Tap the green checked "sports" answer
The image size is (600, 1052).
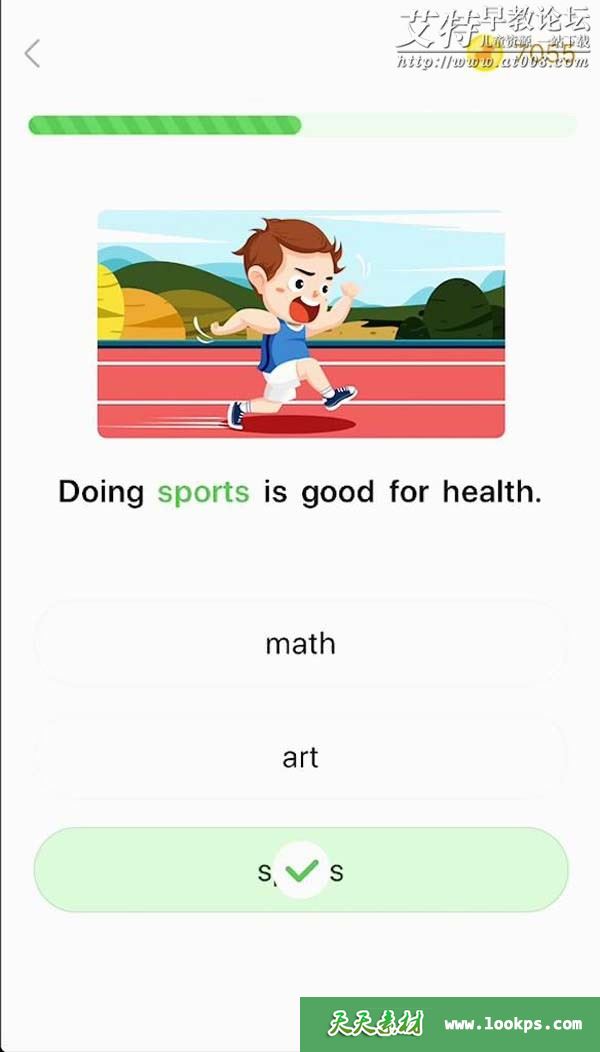click(x=300, y=870)
